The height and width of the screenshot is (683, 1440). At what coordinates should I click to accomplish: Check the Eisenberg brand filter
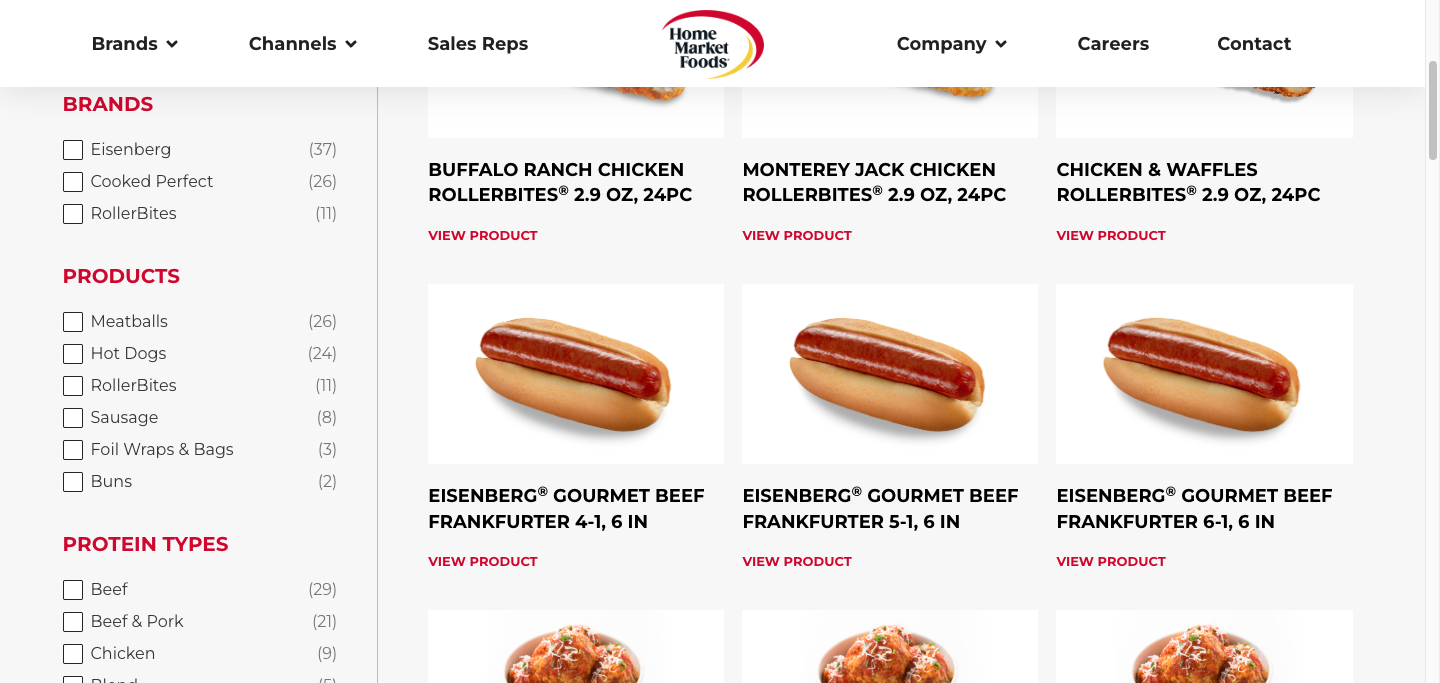pyautogui.click(x=73, y=150)
